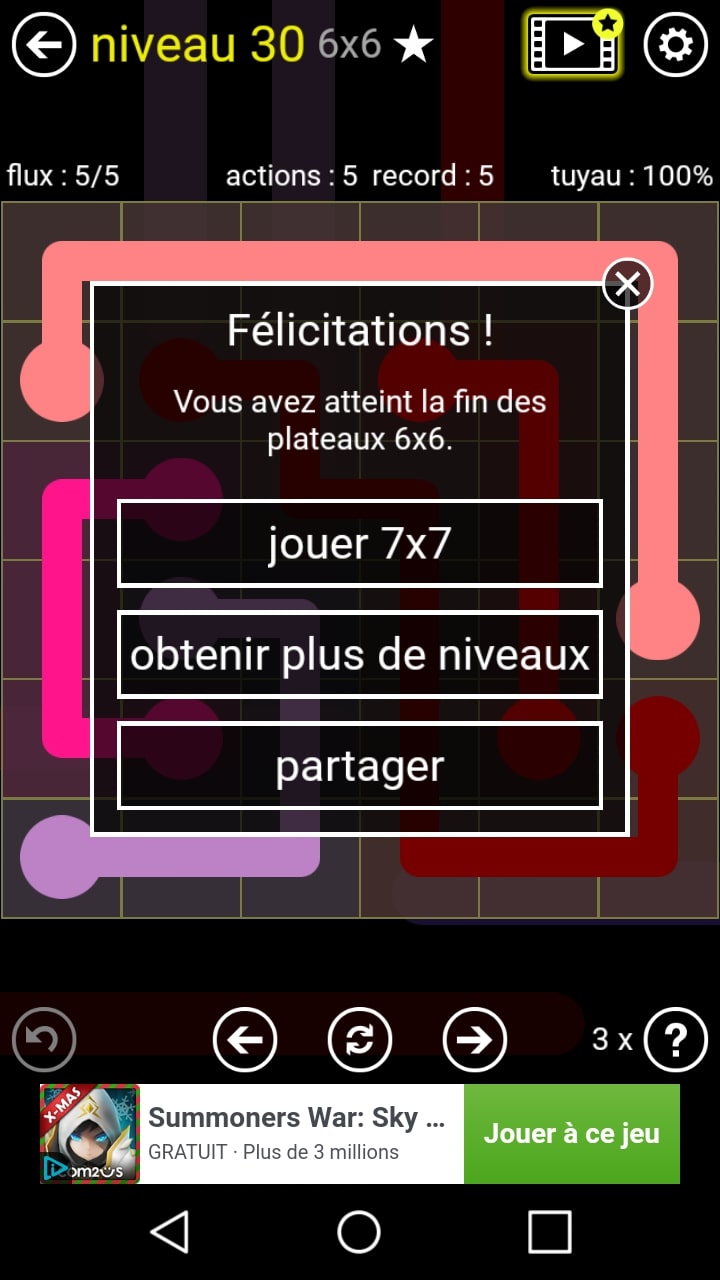Undo the last move

point(44,1040)
